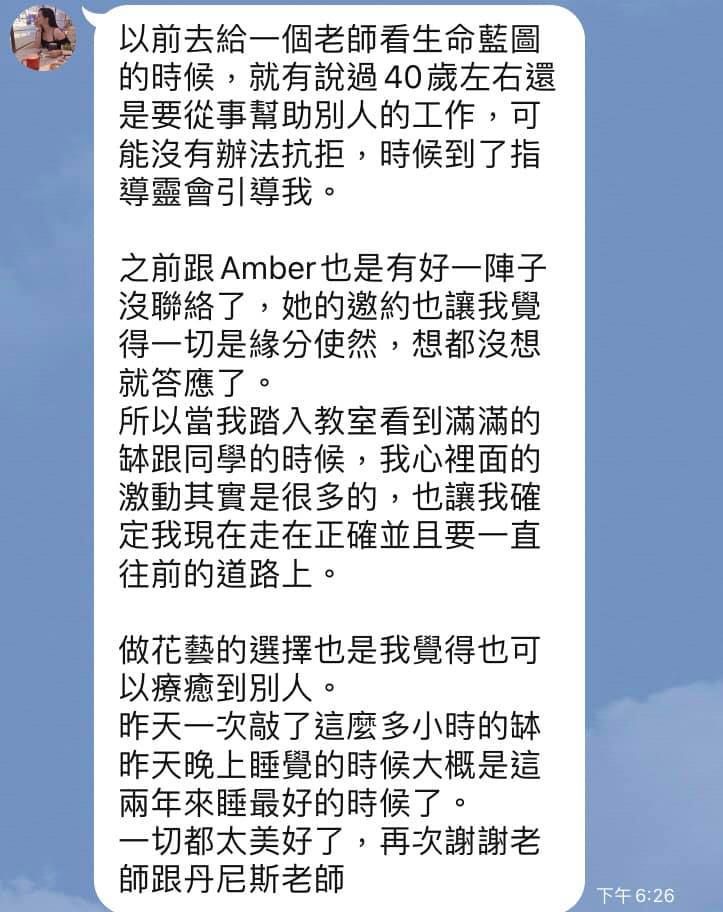Open the message sender's profile picture
Screen dimensions: 723x912
(x=43, y=38)
